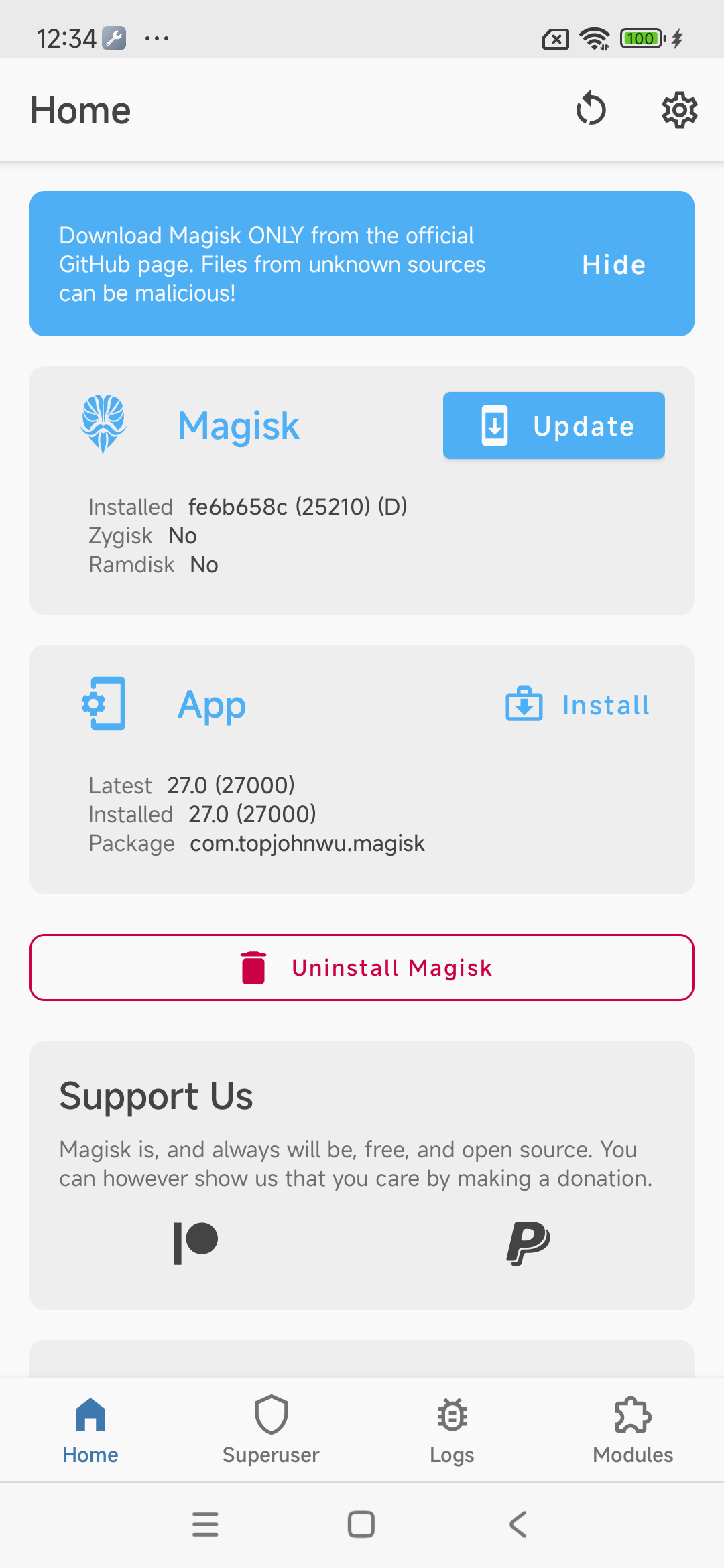
Task: Tap the Magisk Update button
Action: [554, 426]
